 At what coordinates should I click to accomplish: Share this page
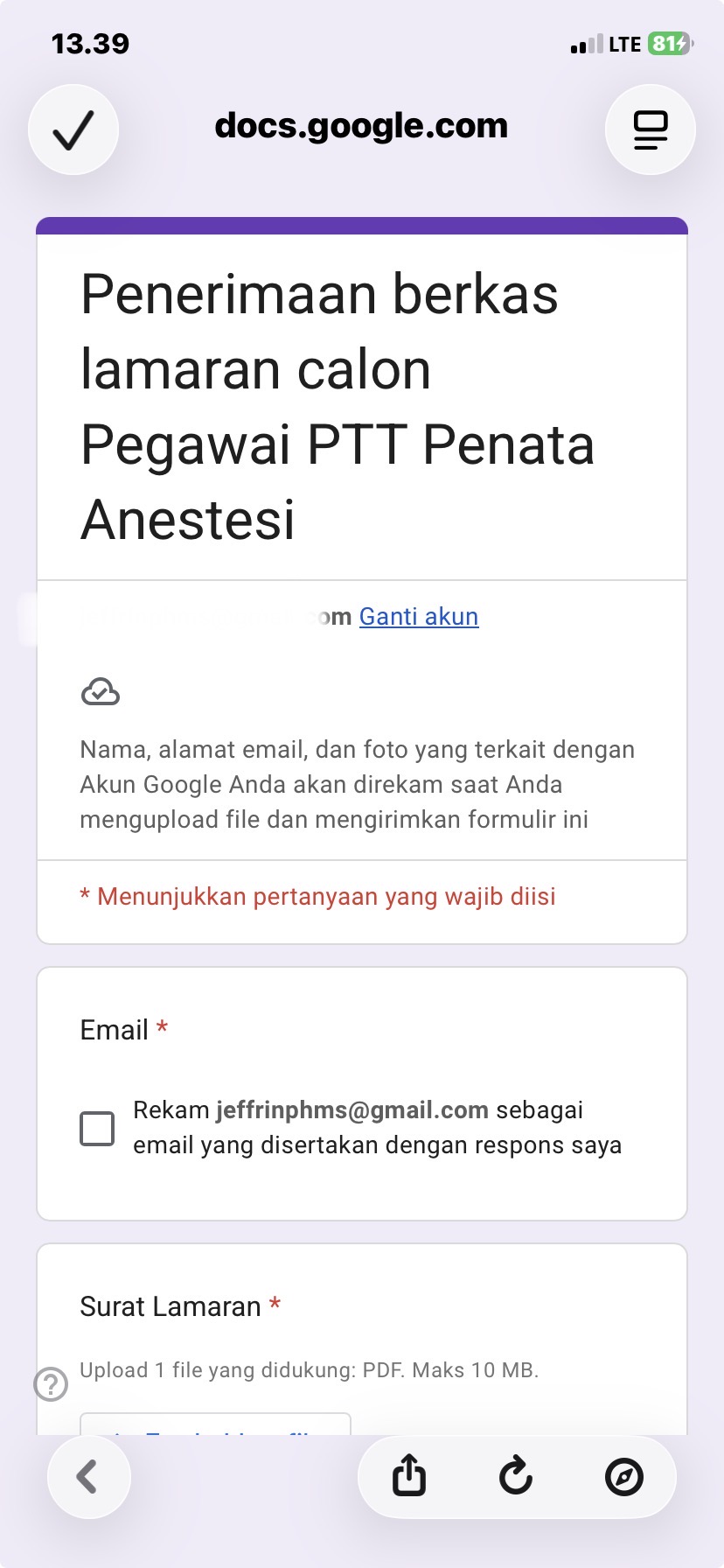click(x=409, y=1477)
